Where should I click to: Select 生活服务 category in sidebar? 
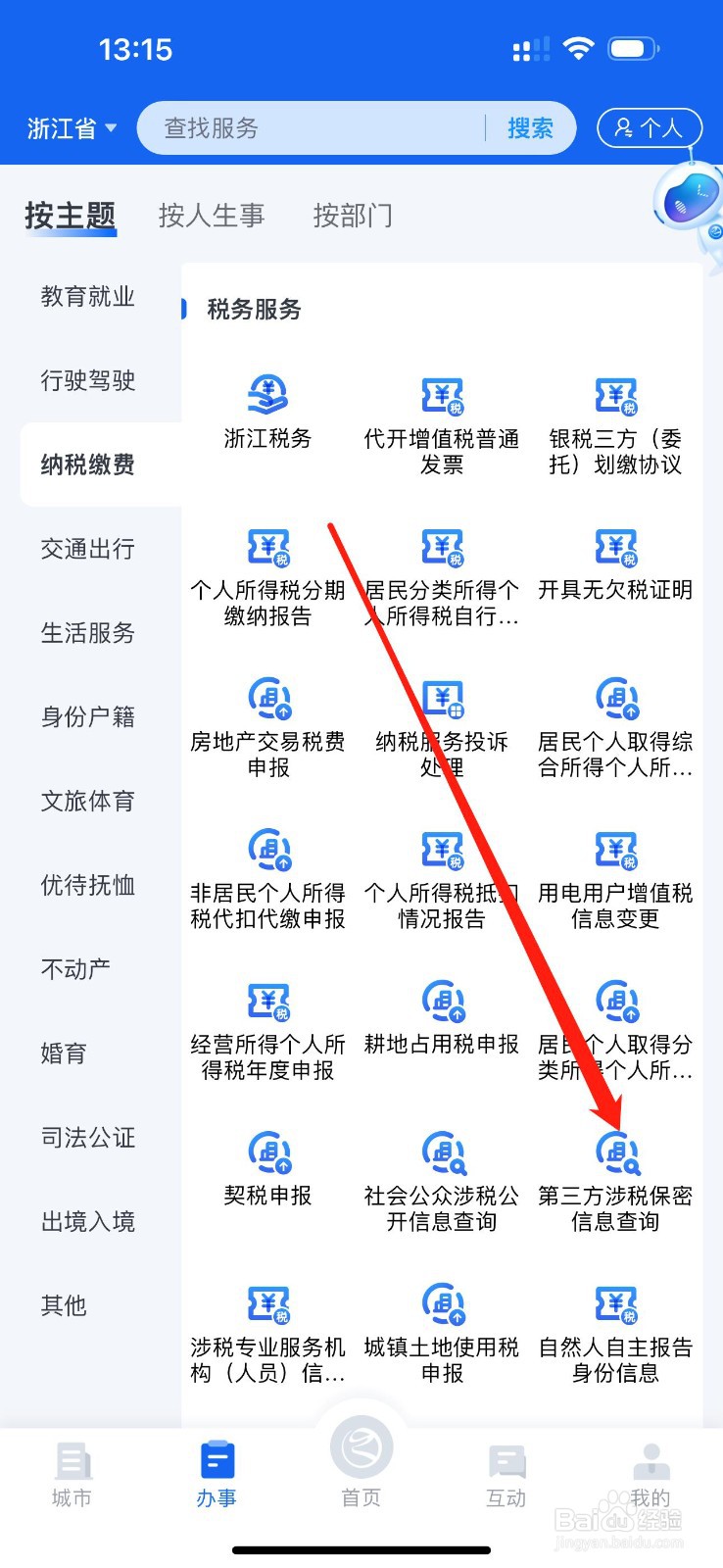point(88,634)
